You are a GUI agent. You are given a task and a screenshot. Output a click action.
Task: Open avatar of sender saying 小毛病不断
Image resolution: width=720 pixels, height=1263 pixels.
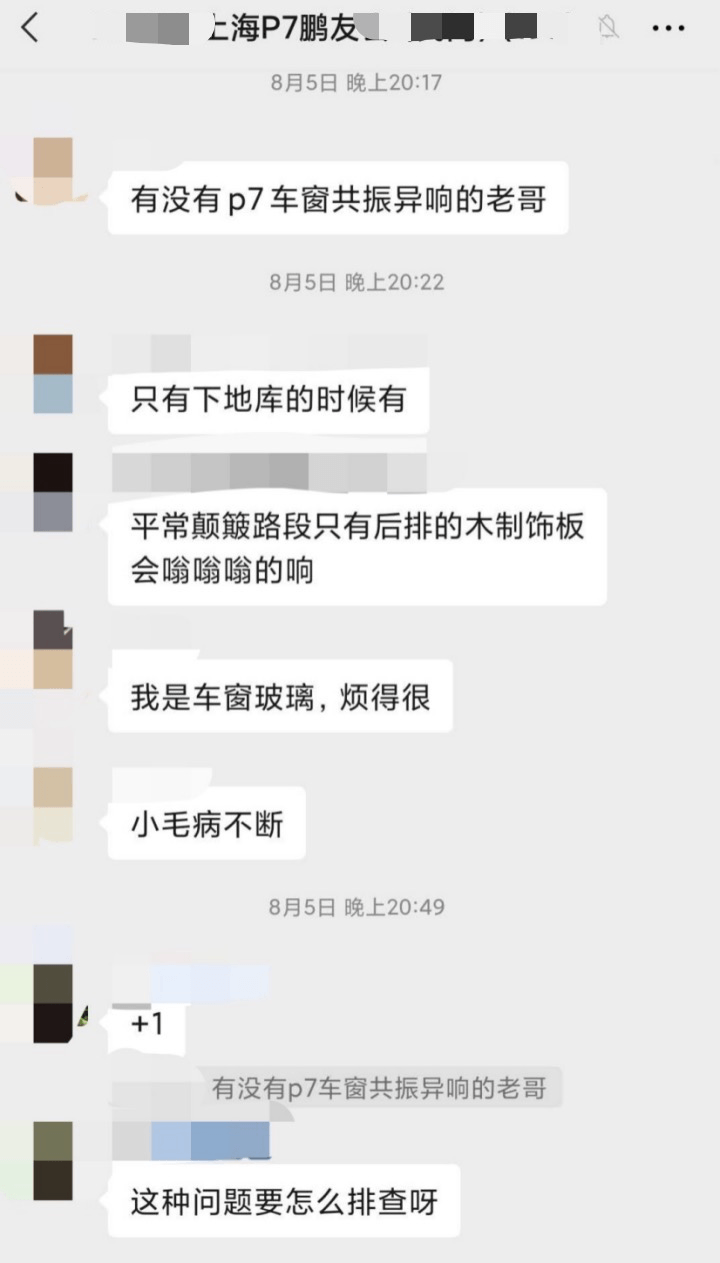53,805
